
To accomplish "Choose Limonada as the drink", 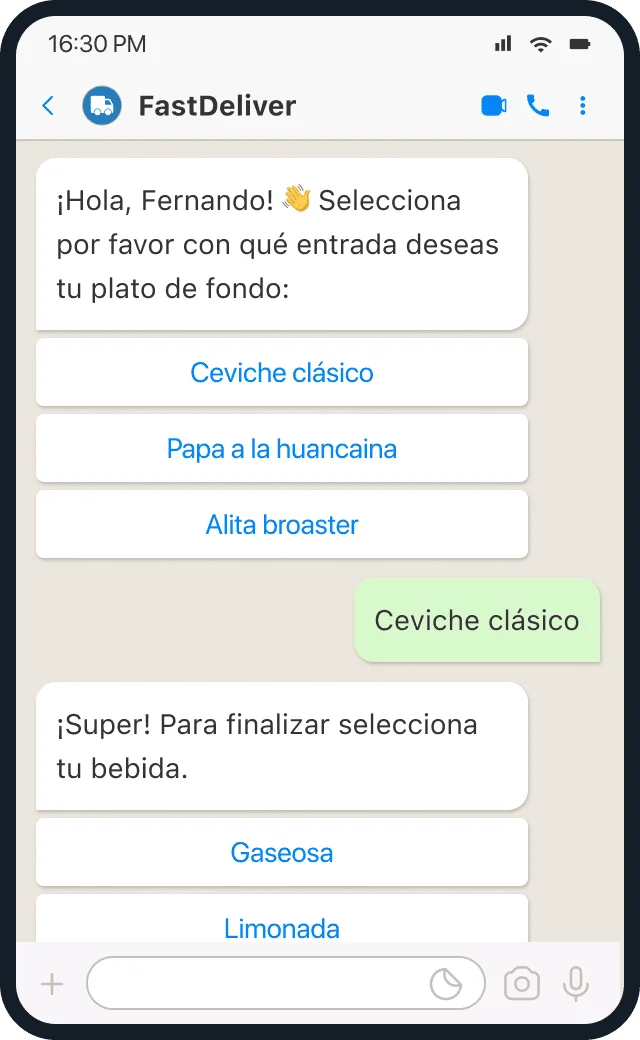I will [282, 921].
